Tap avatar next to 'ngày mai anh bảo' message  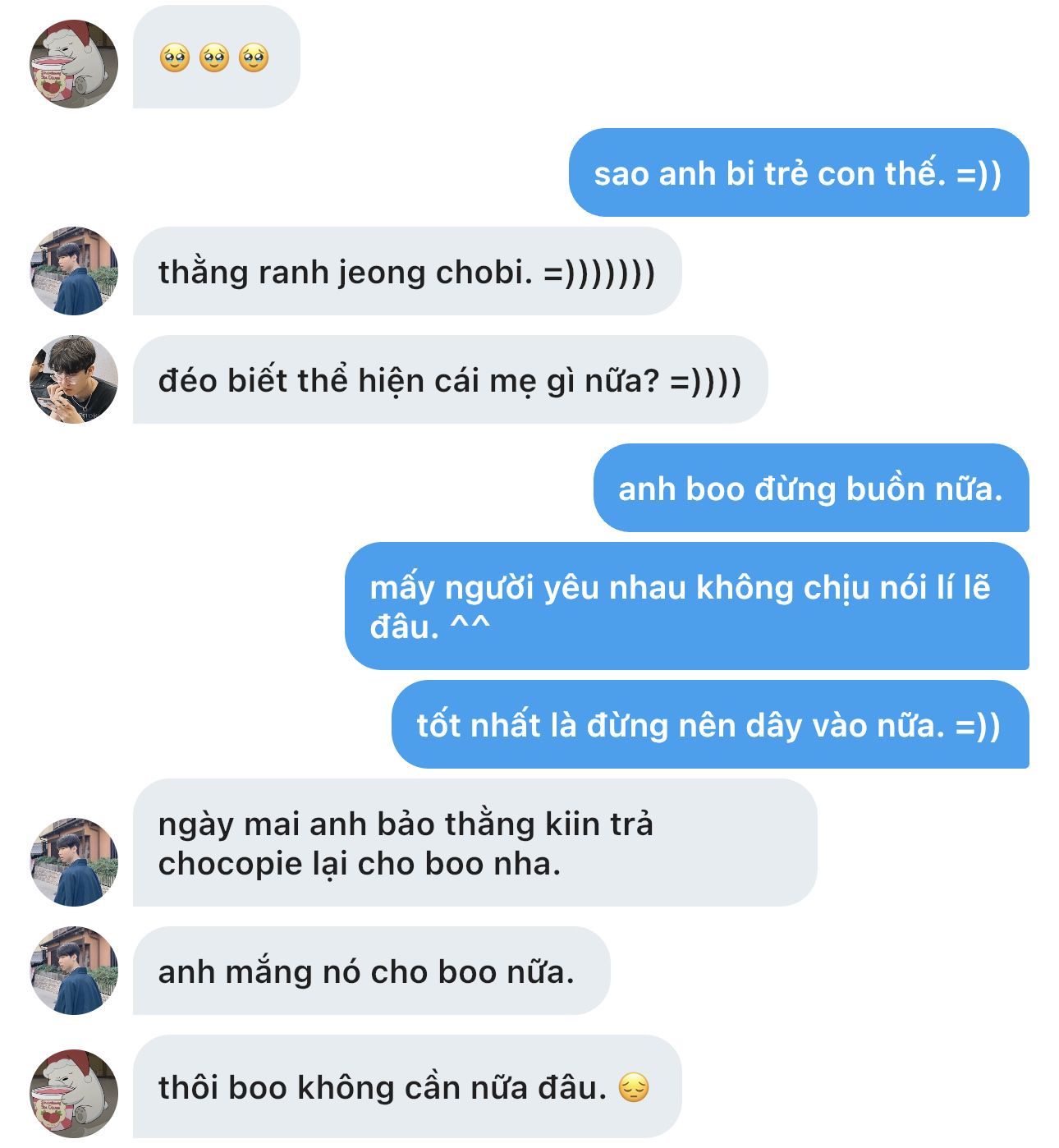coord(74,862)
